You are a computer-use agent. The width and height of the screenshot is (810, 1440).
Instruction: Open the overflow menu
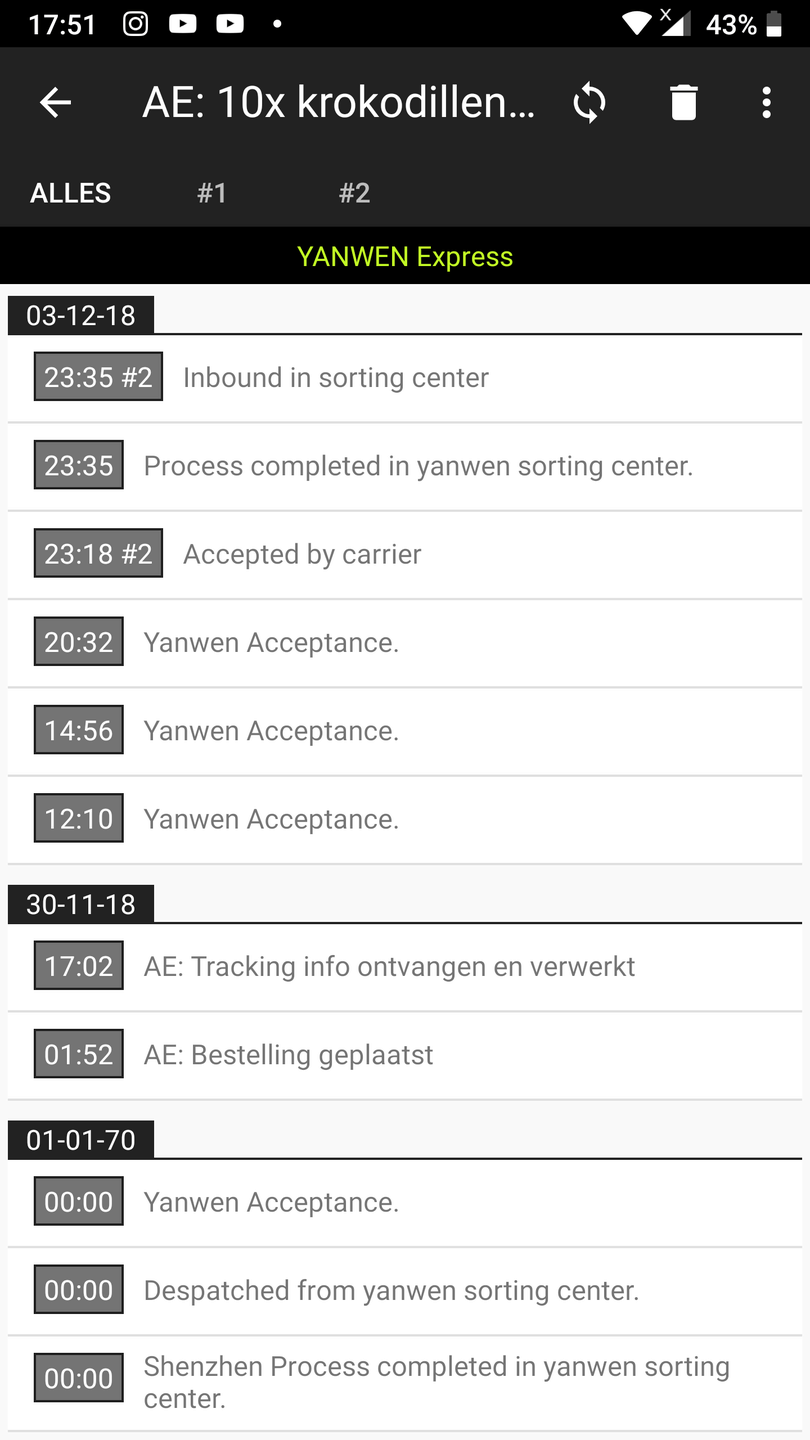pyautogui.click(x=766, y=102)
